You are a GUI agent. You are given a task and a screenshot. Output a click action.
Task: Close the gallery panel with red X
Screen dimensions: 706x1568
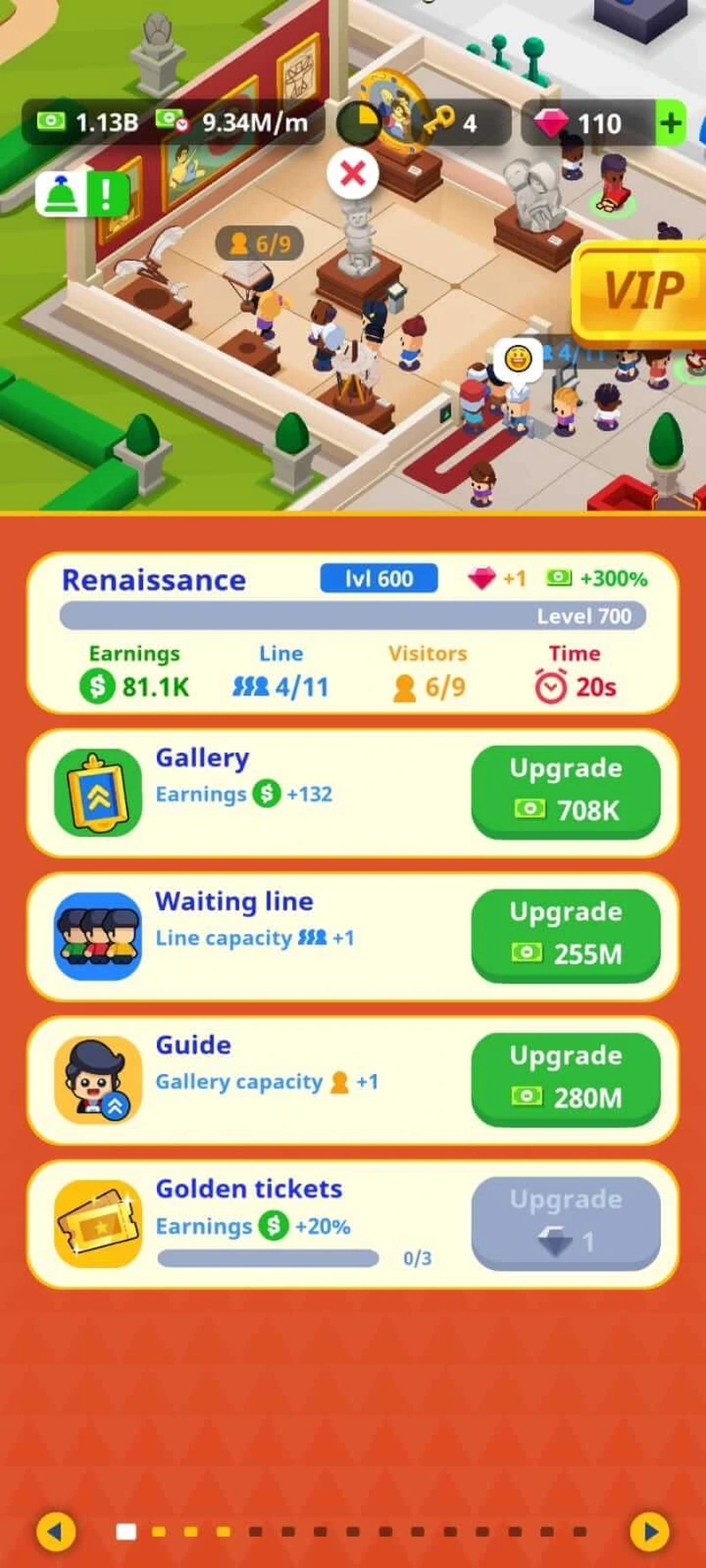point(352,174)
